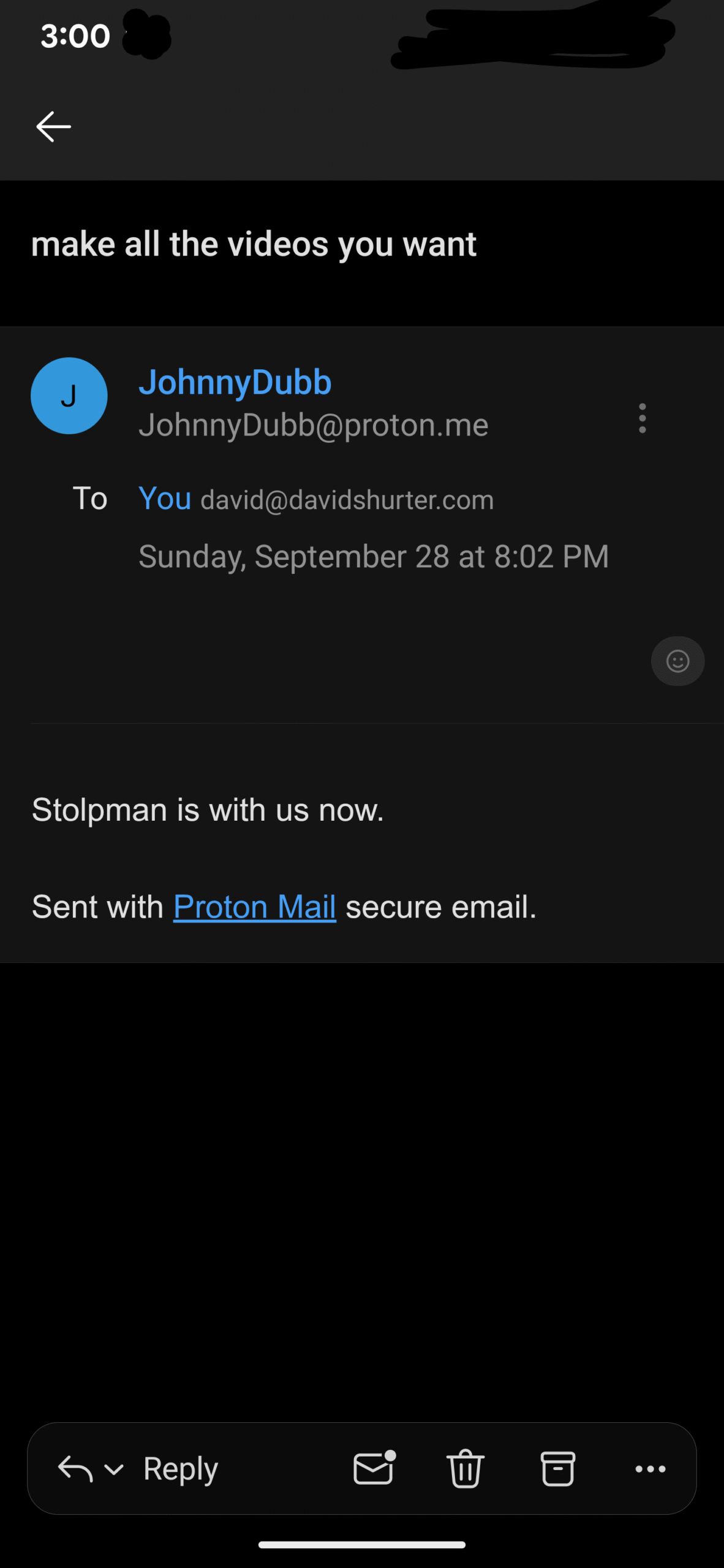
Task: View the JohnnyDubb sender avatar
Action: [x=69, y=396]
